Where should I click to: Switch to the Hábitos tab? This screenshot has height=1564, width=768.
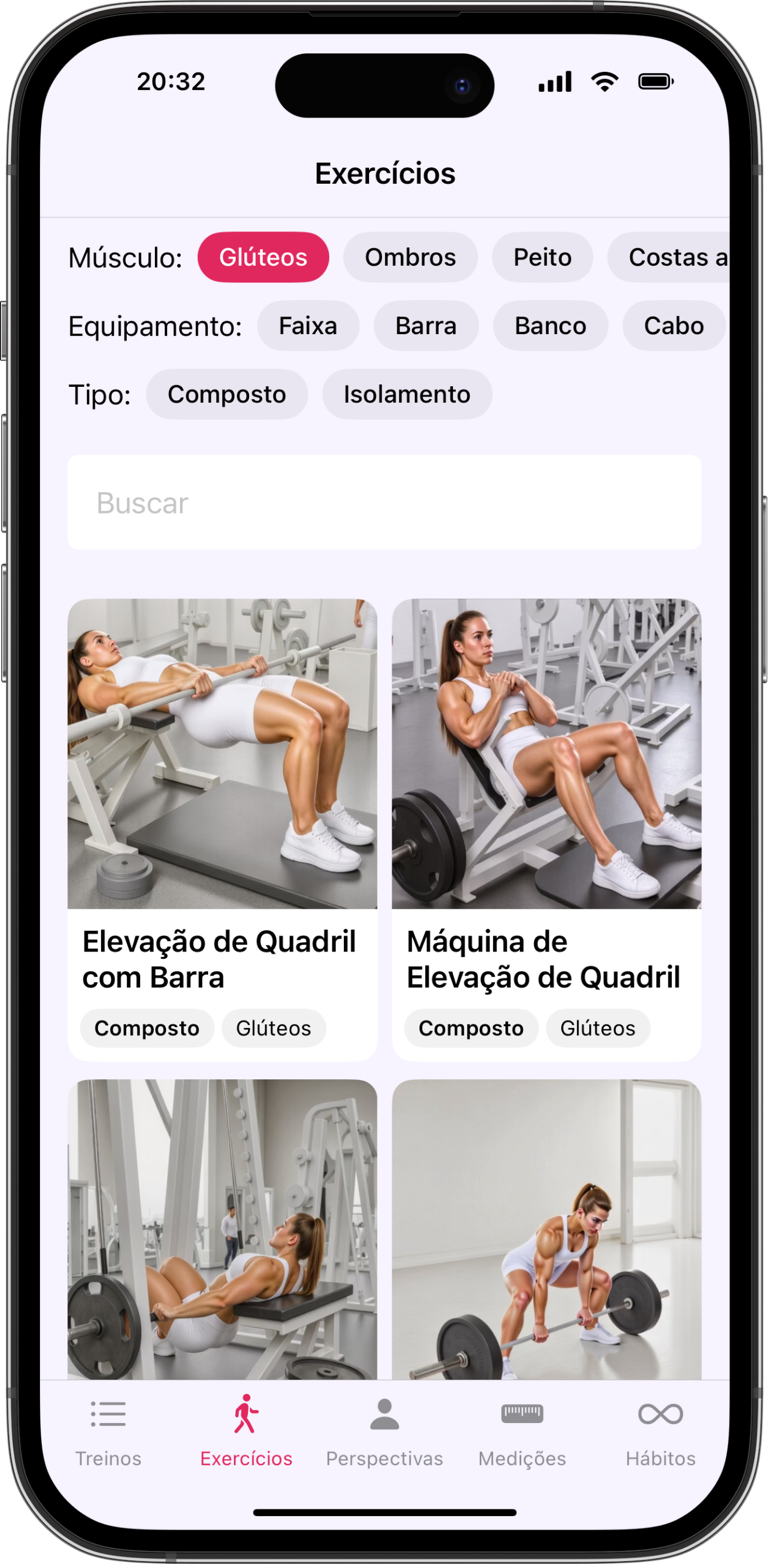[660, 1432]
